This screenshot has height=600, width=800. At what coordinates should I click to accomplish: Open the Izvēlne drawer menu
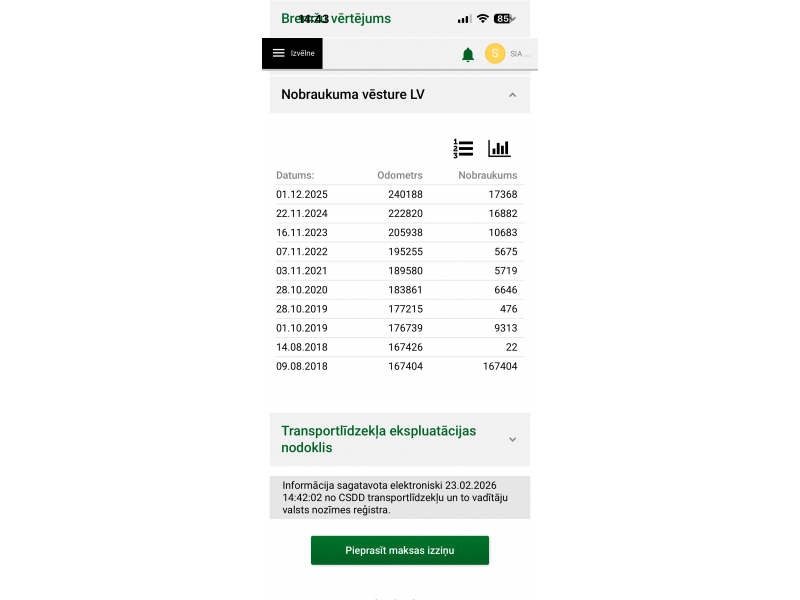pyautogui.click(x=292, y=53)
